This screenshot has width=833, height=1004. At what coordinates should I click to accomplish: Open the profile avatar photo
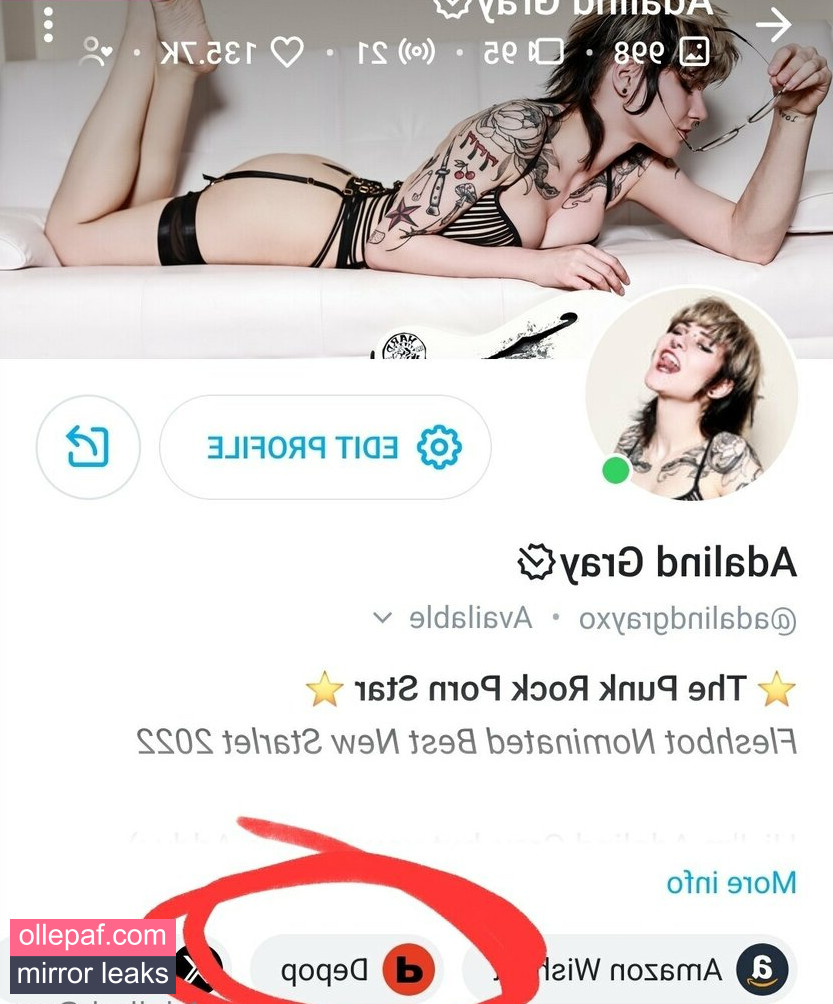pos(690,395)
